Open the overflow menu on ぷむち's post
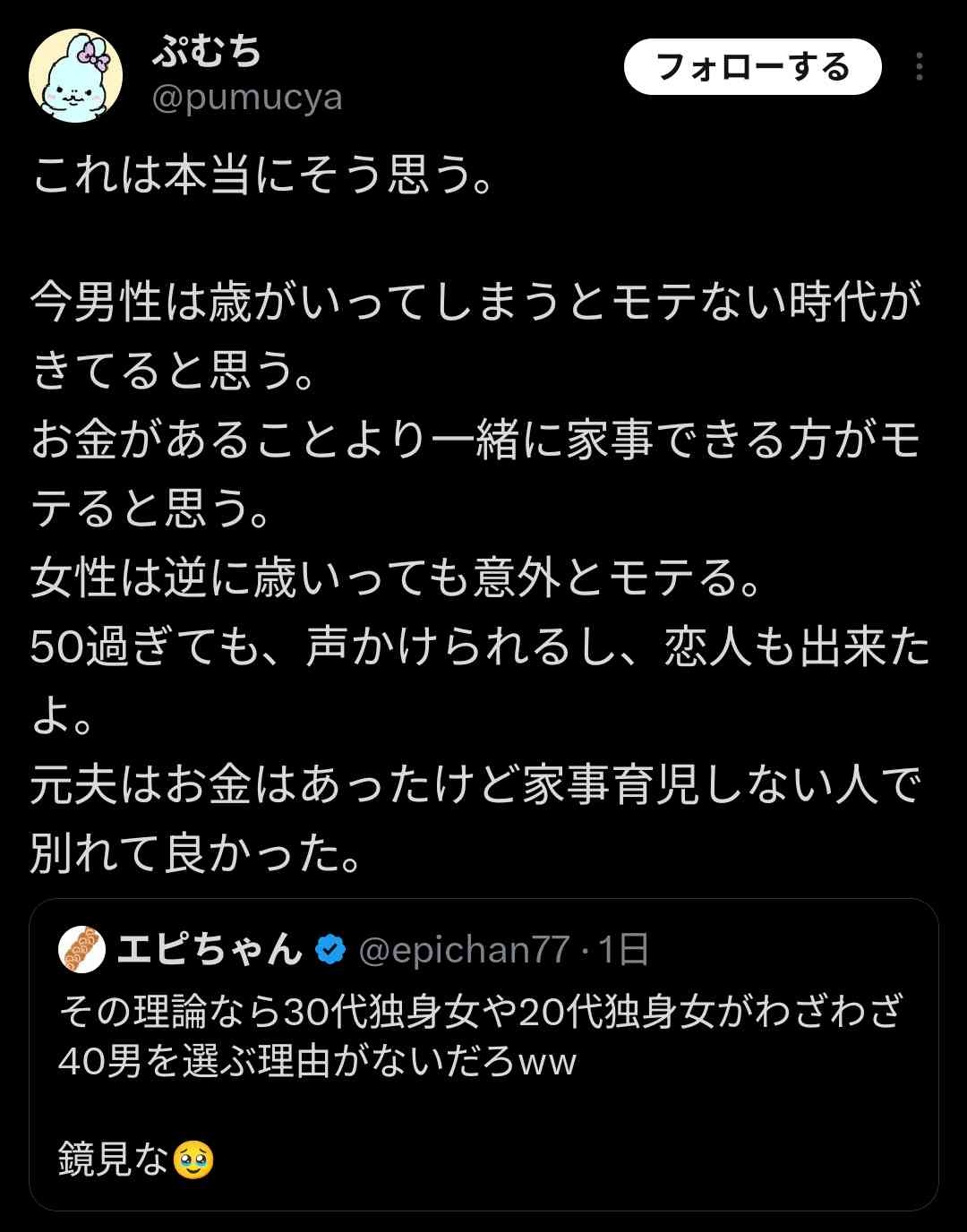Image resolution: width=967 pixels, height=1232 pixels. pyautogui.click(x=919, y=67)
